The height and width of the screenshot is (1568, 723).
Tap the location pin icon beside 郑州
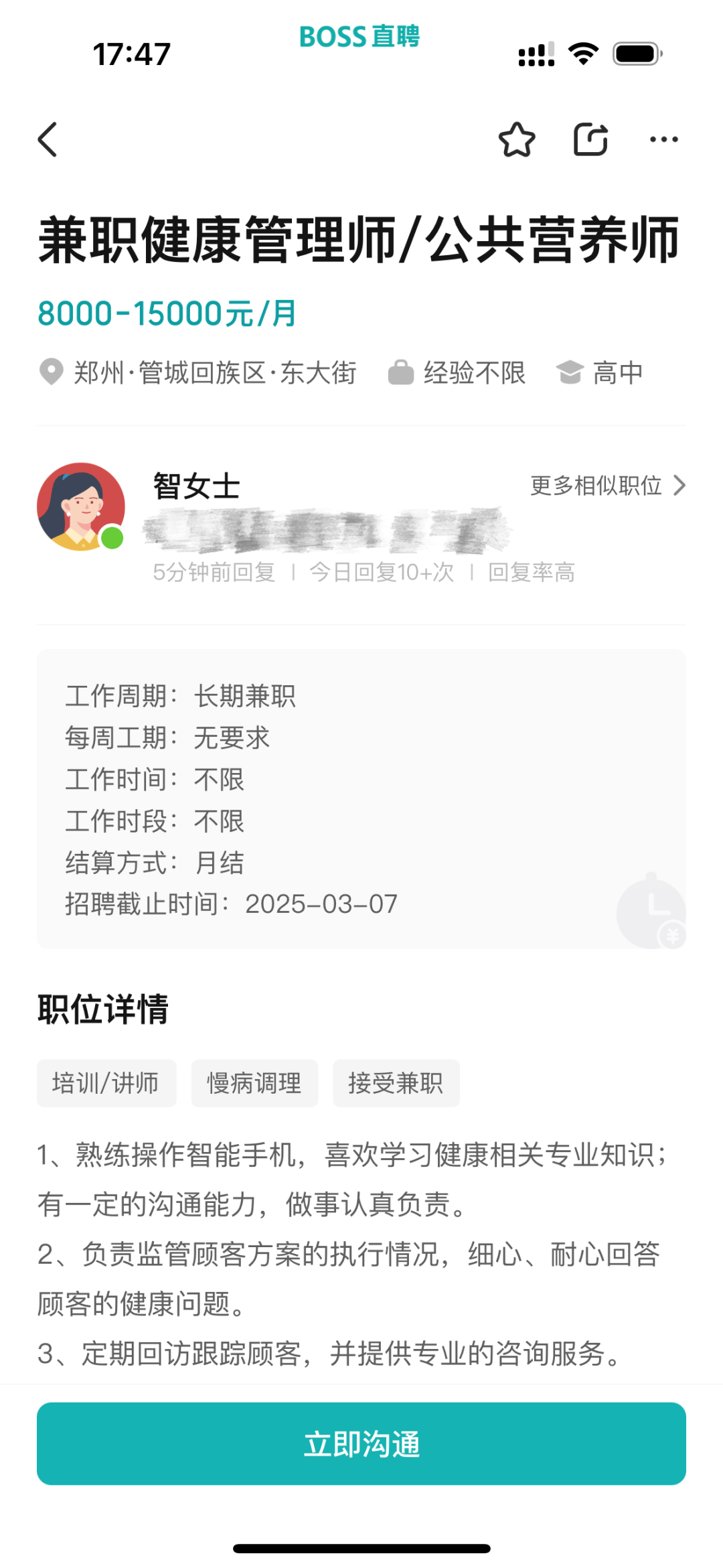[x=51, y=372]
